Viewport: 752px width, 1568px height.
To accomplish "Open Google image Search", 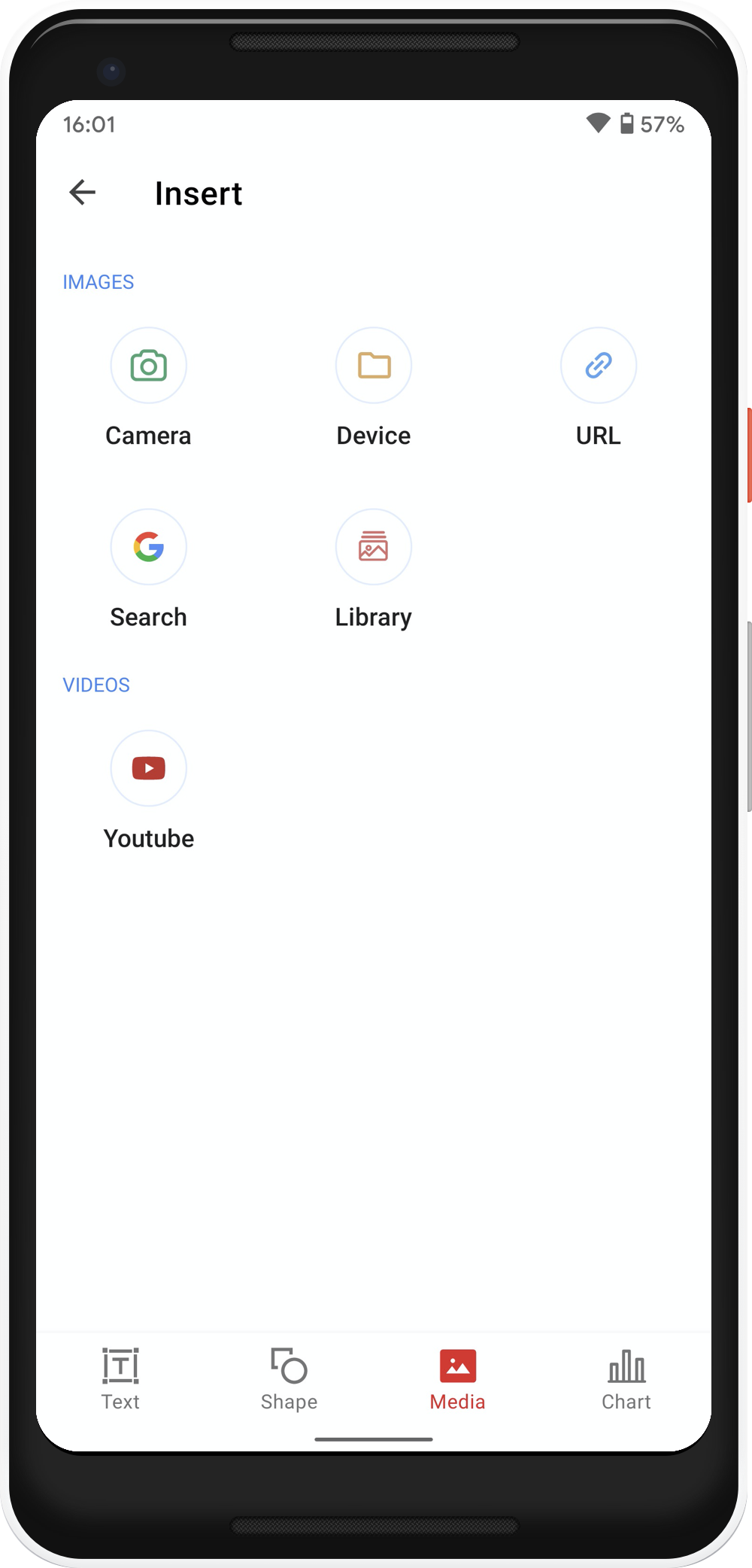I will click(149, 548).
